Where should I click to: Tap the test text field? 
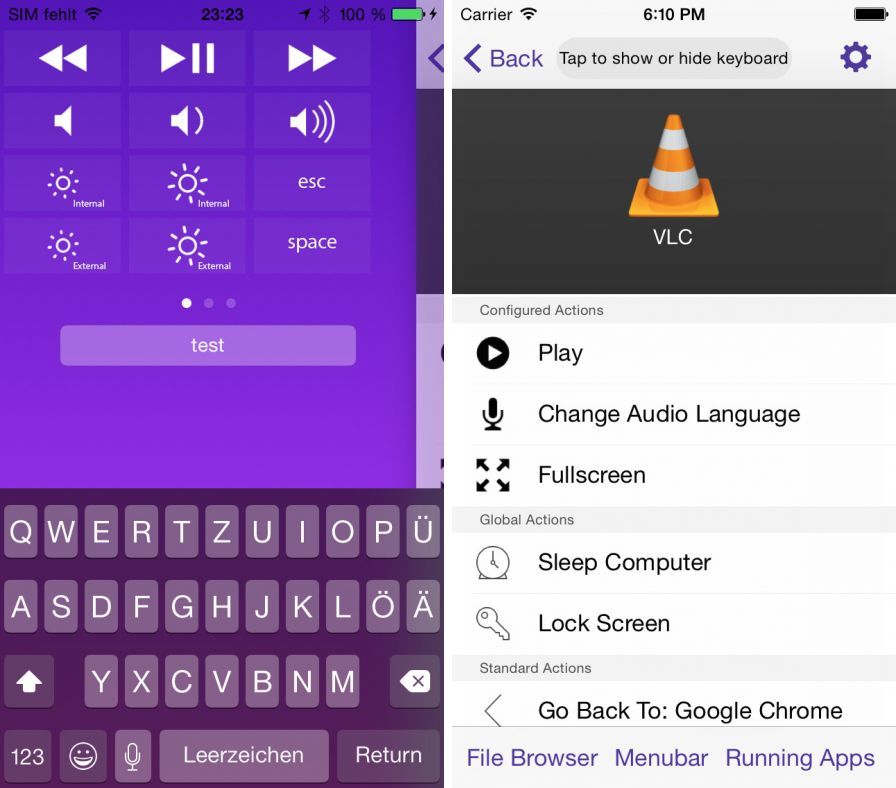click(x=207, y=345)
